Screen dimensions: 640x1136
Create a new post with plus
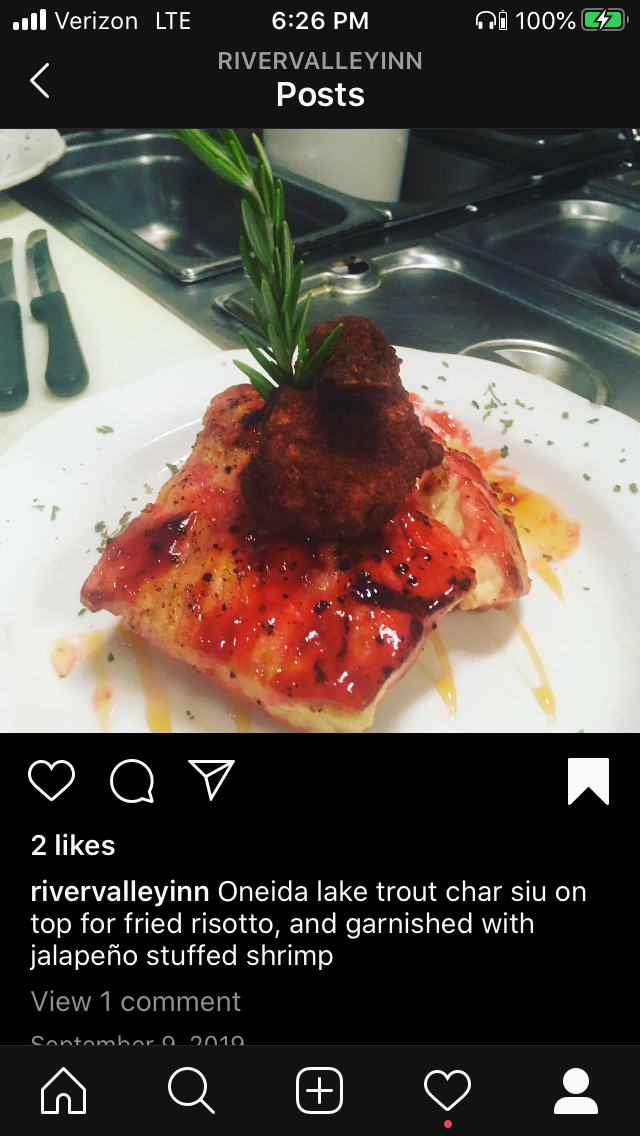pyautogui.click(x=319, y=1091)
